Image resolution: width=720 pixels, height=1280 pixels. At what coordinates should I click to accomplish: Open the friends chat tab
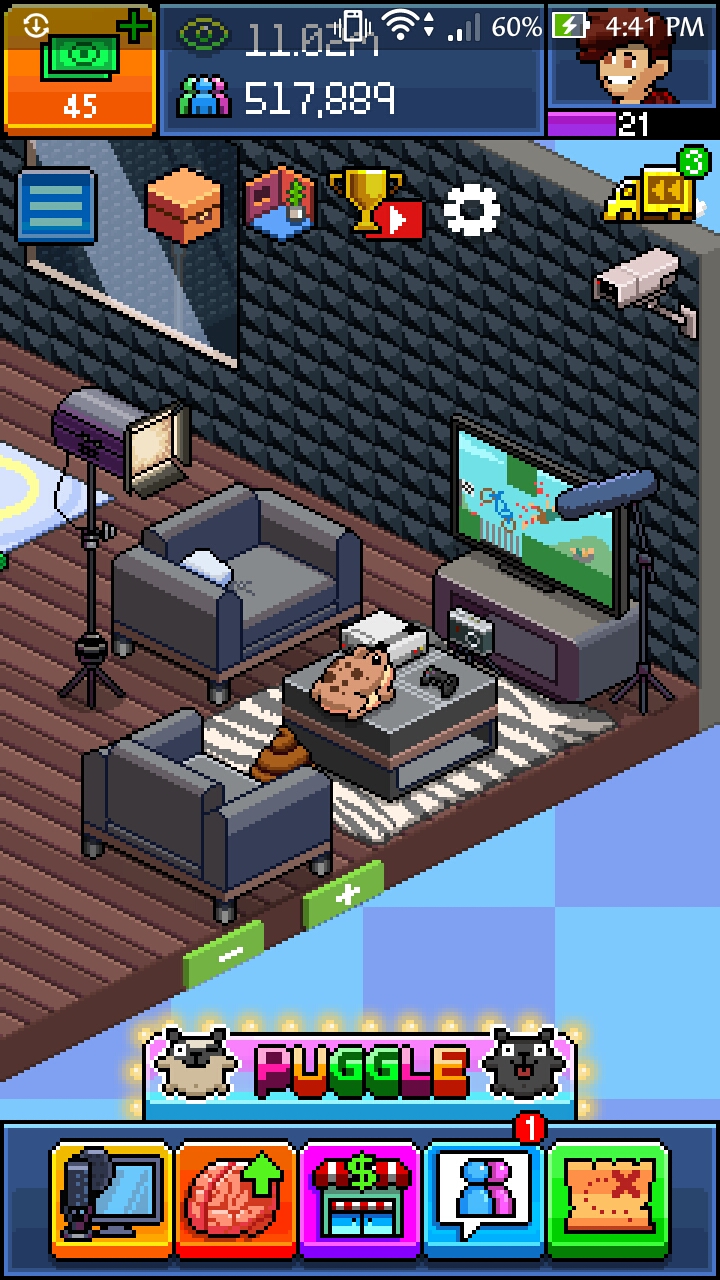(x=484, y=1198)
